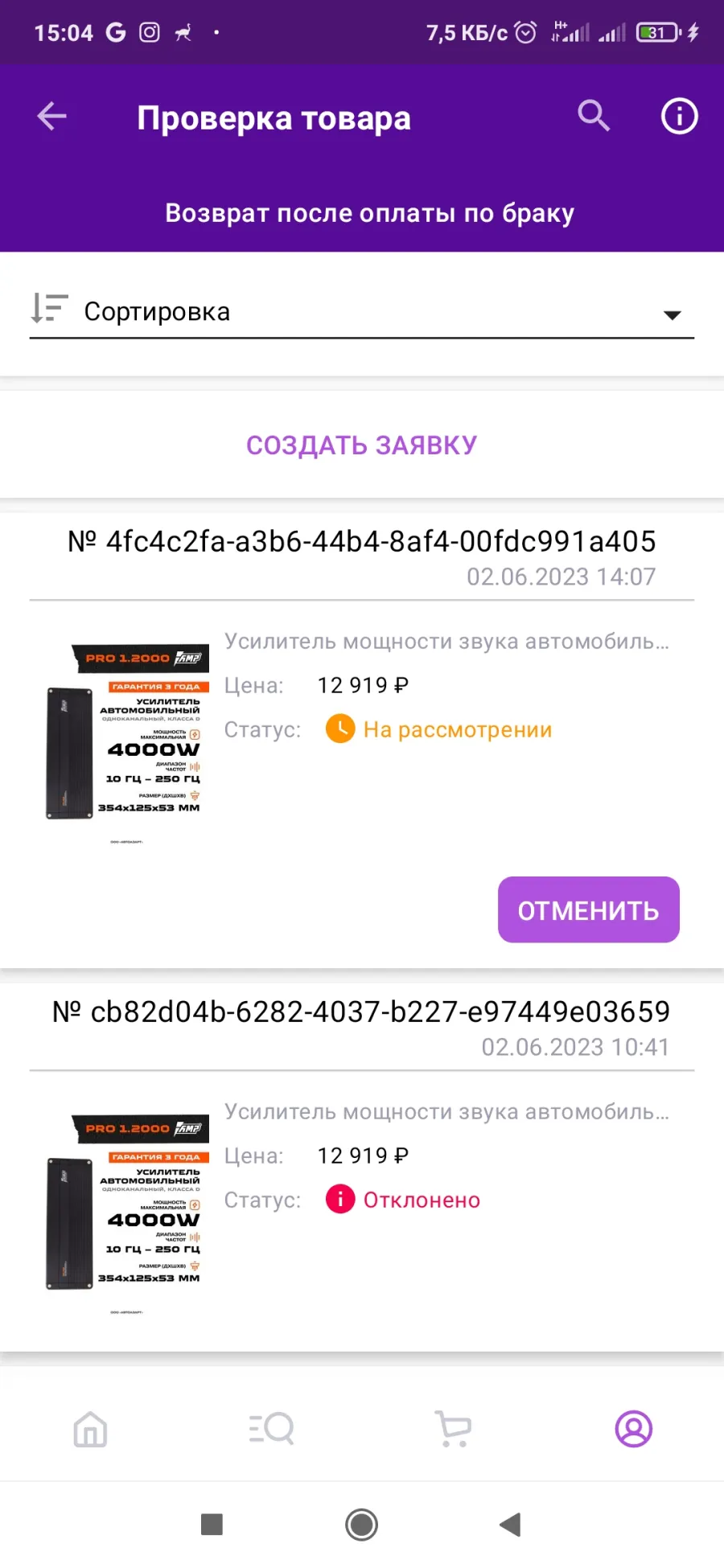Open request card 4fc4c2fa with status На рассмотрении
This screenshot has height=1568, width=724.
pyautogui.click(x=362, y=740)
